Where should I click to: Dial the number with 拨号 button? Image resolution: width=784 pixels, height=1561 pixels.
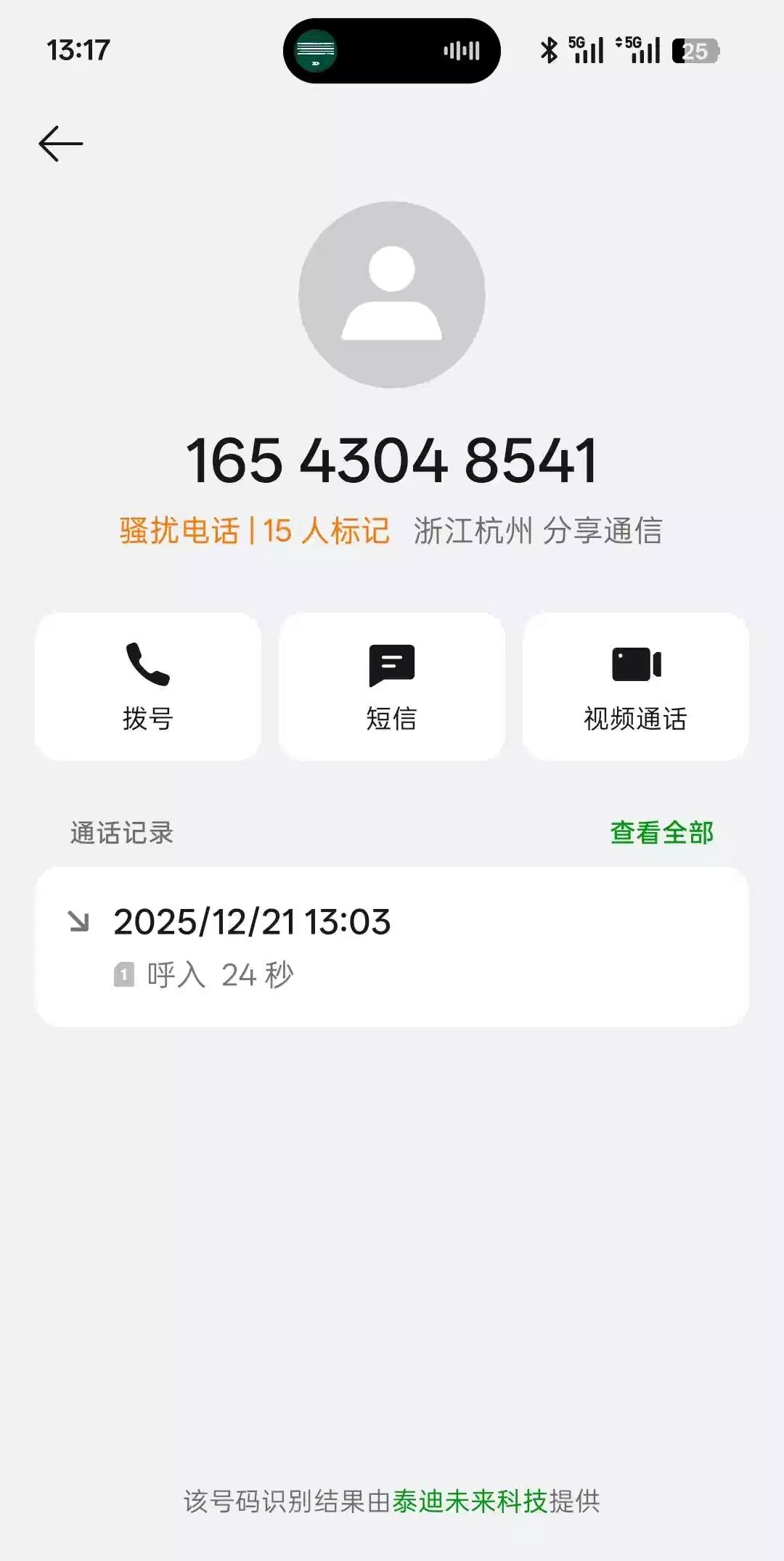148,687
